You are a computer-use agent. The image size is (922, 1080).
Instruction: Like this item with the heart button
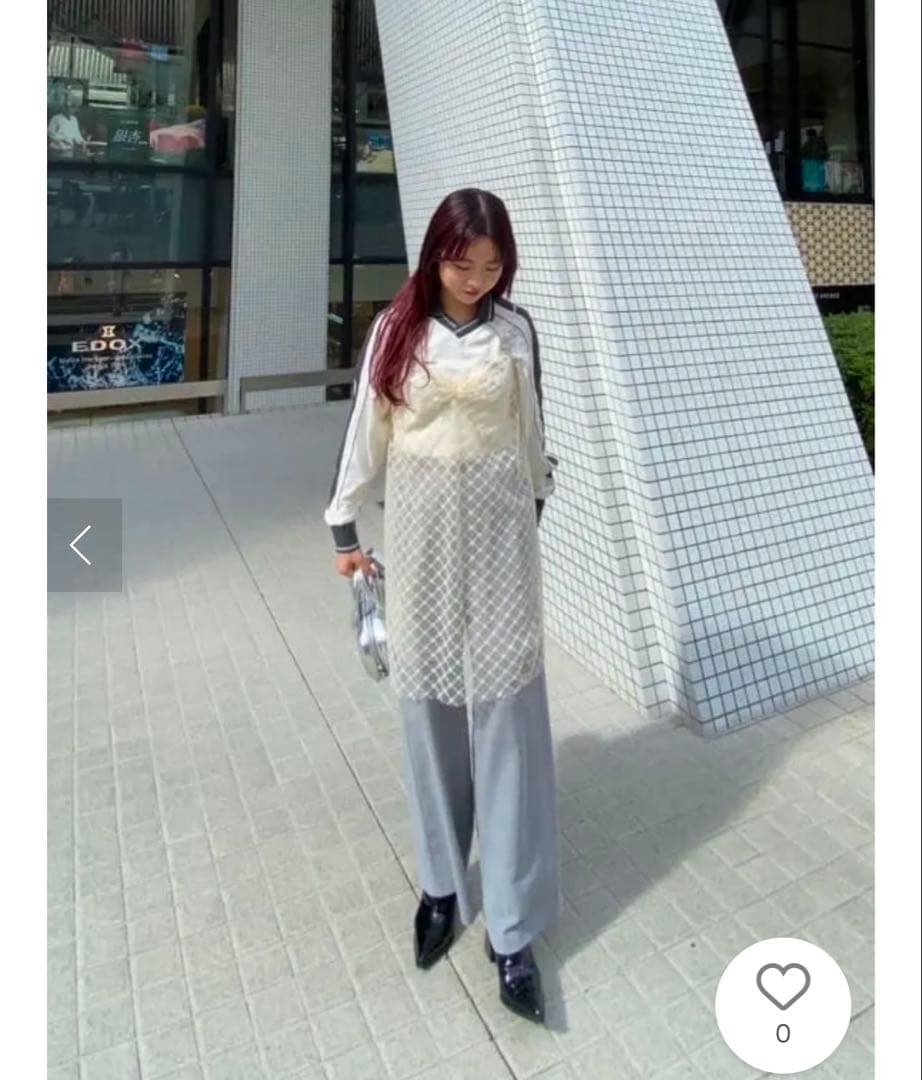(782, 988)
